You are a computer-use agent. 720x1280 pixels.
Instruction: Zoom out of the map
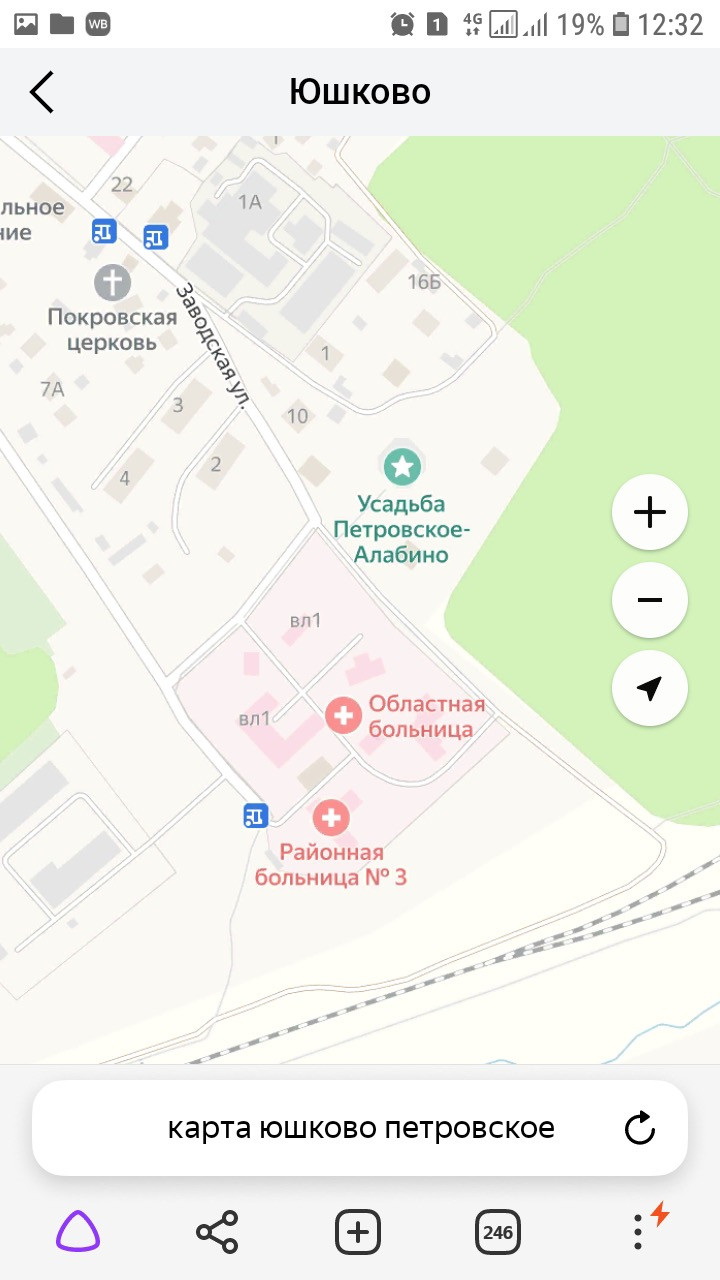click(x=650, y=600)
